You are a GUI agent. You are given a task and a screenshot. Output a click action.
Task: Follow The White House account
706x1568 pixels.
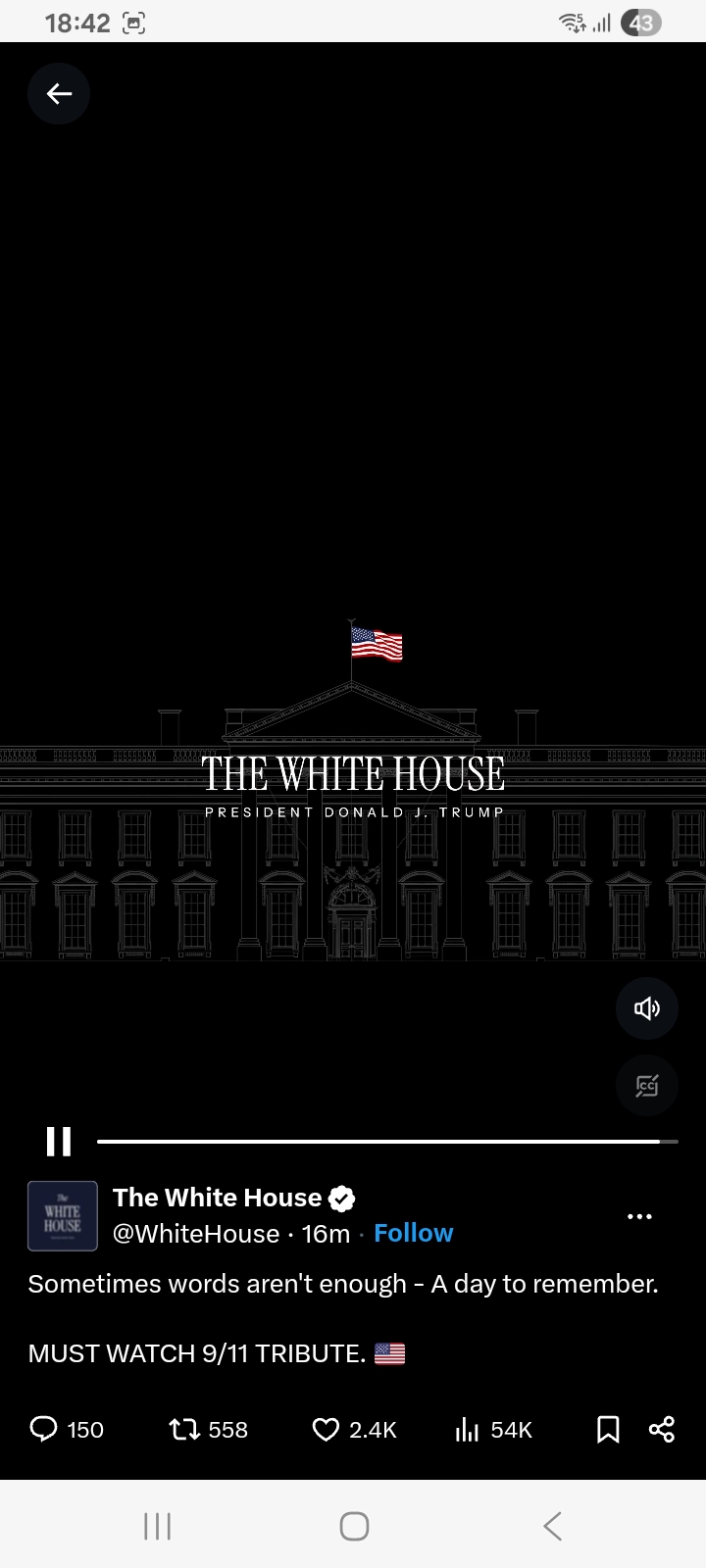point(414,1233)
